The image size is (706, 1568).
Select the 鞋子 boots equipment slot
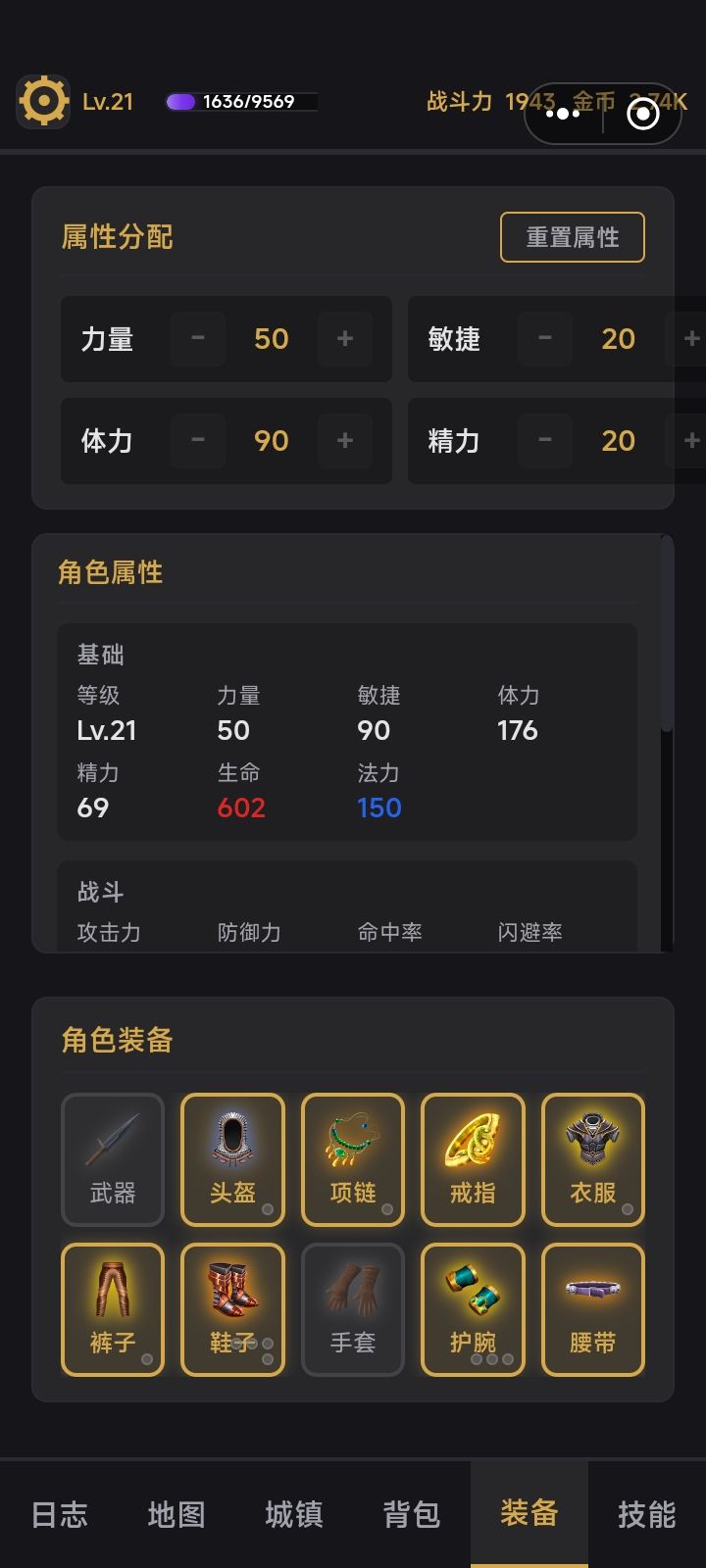coord(232,1309)
